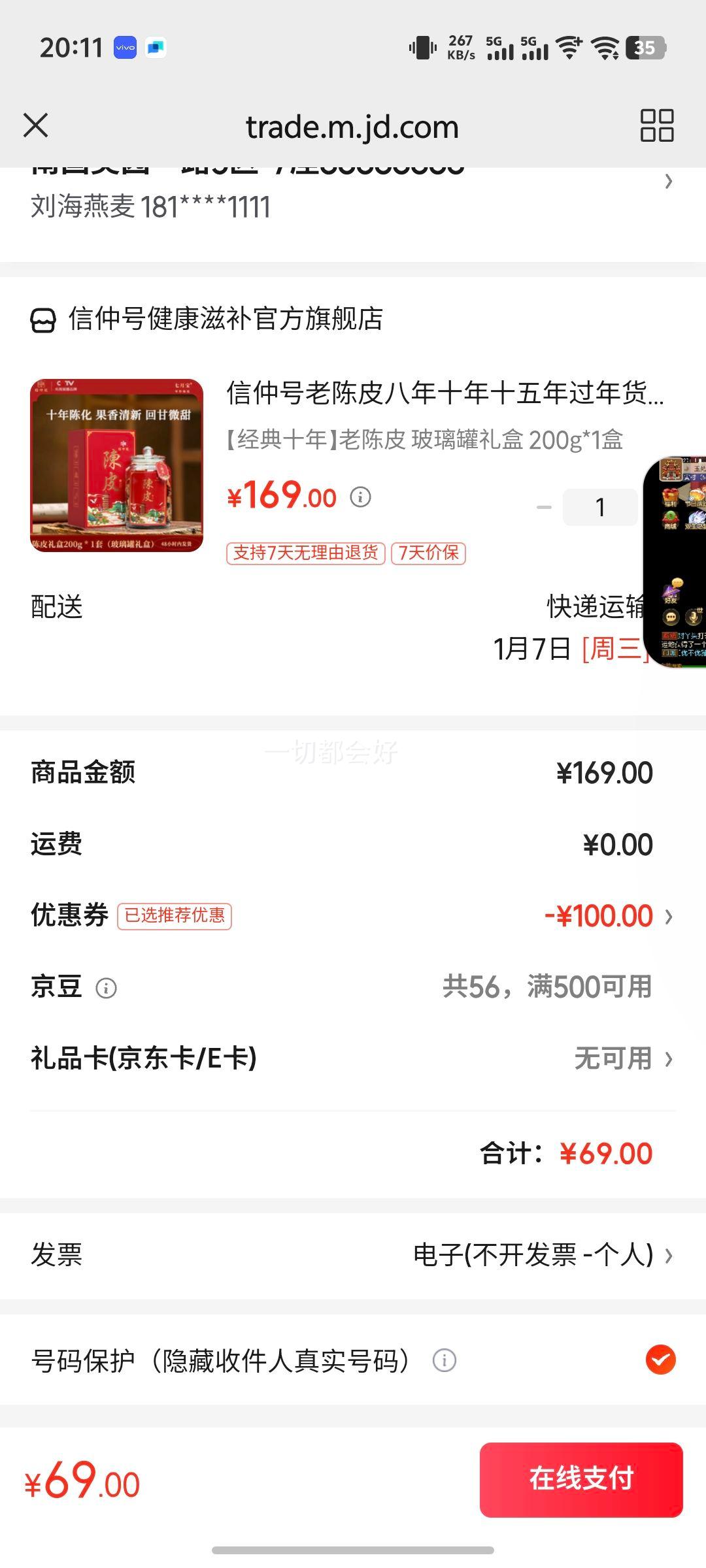Click the store icon before 信仲号健康滋补官方旗舰店
The height and width of the screenshot is (1568, 706).
point(43,319)
